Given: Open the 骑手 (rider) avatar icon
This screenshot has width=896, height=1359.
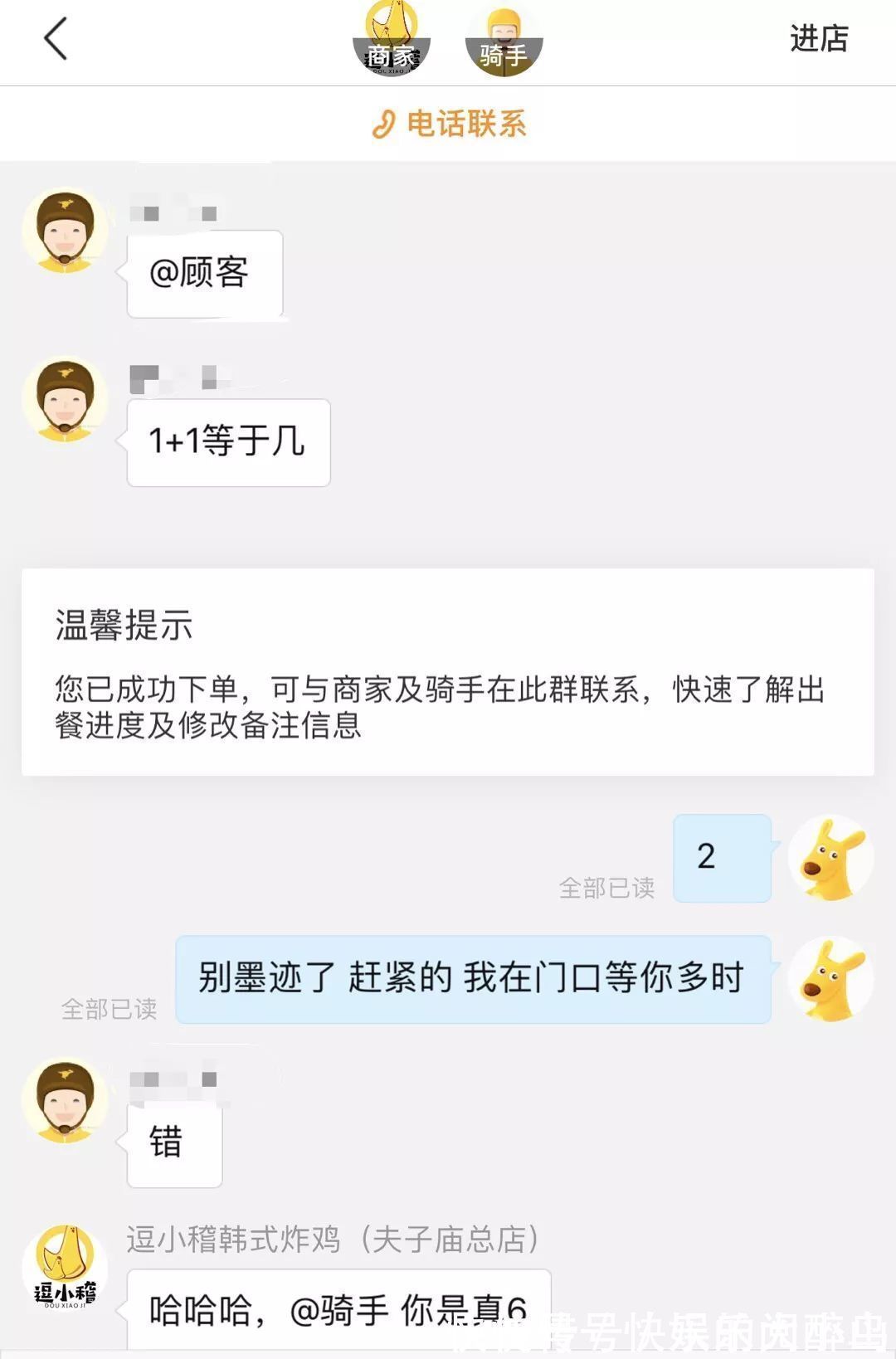Looking at the screenshot, I should pos(505,39).
